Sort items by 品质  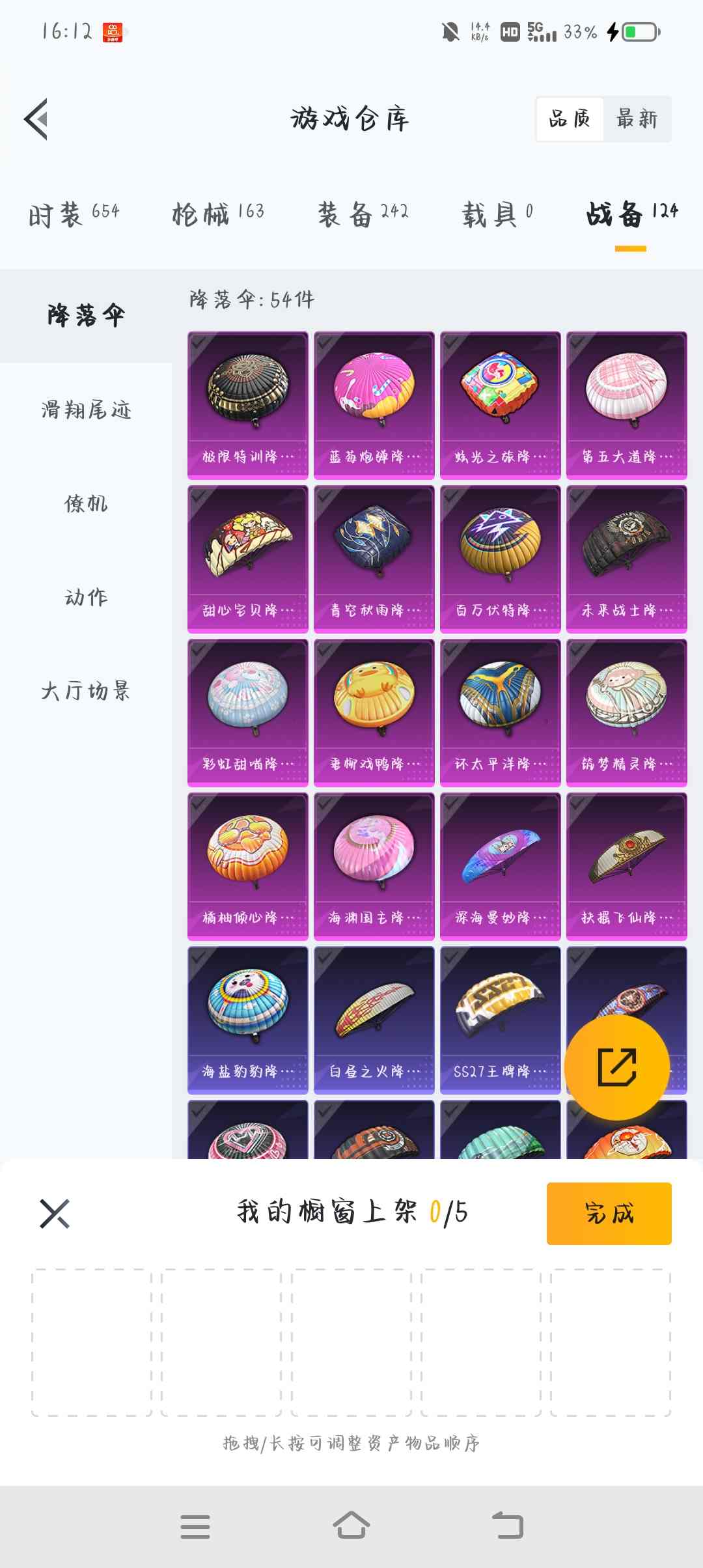pos(570,119)
